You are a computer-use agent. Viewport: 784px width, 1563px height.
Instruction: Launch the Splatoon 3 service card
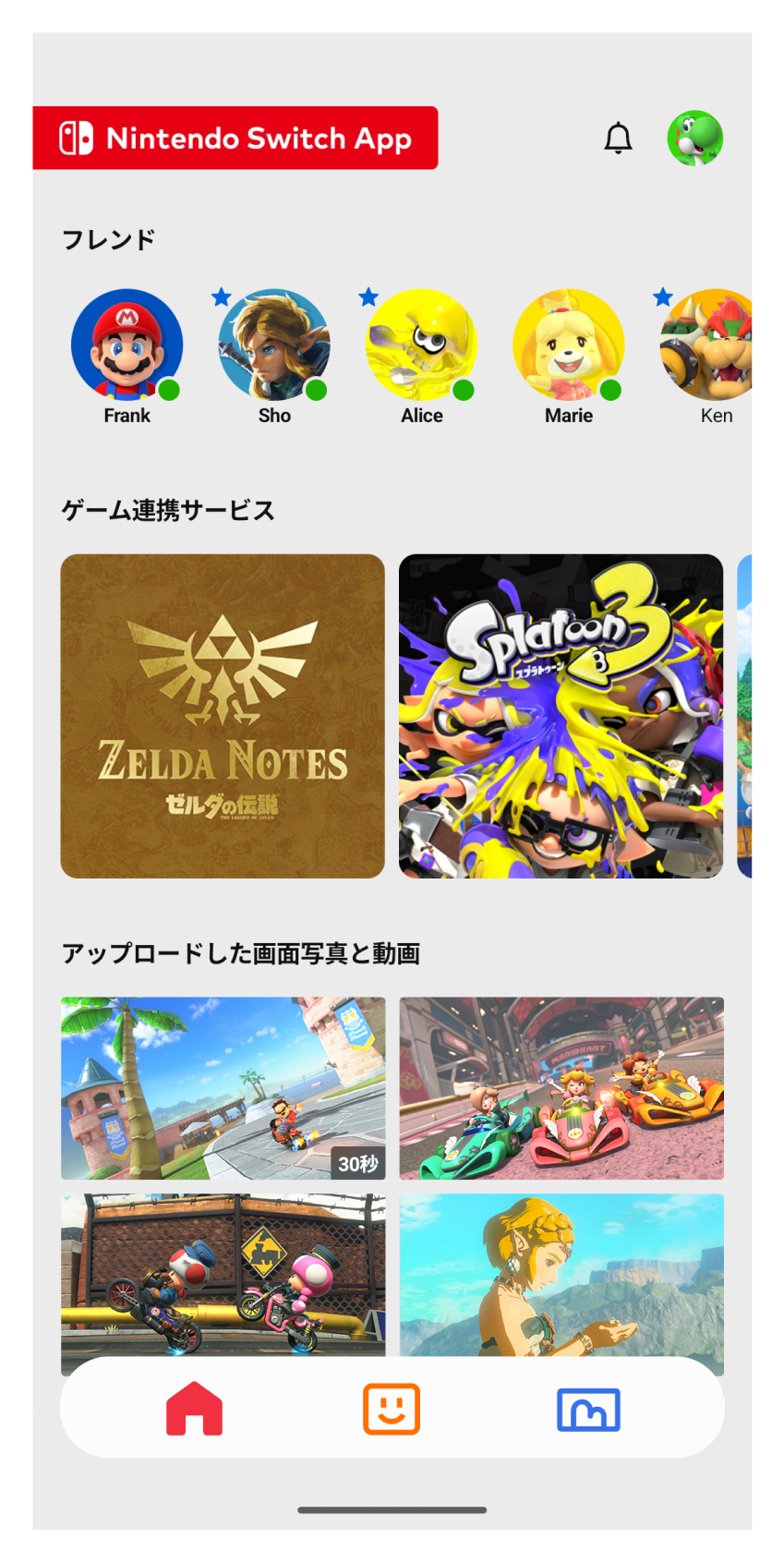[561, 716]
